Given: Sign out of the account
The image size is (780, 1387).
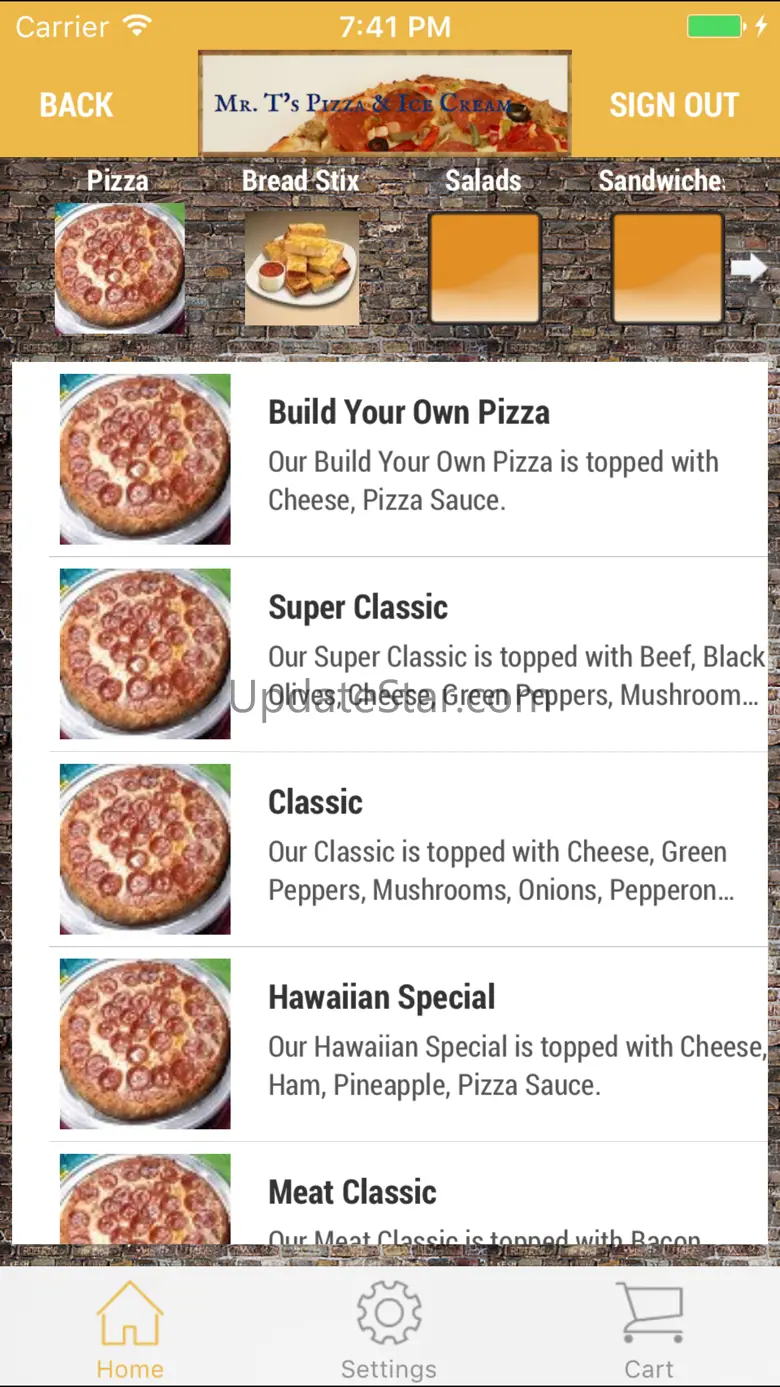Looking at the screenshot, I should pos(674,105).
